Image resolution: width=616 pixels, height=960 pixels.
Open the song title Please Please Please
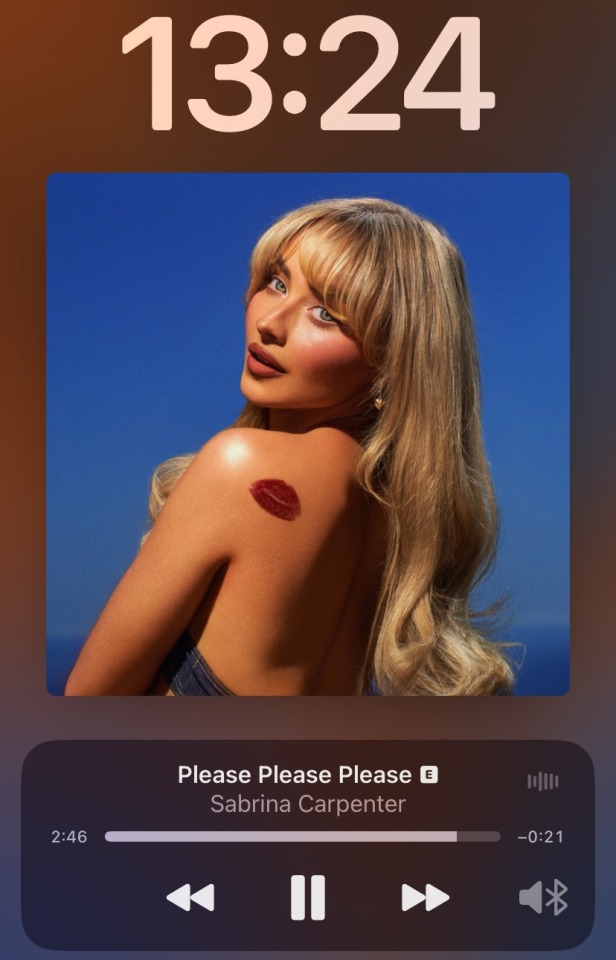(294, 775)
